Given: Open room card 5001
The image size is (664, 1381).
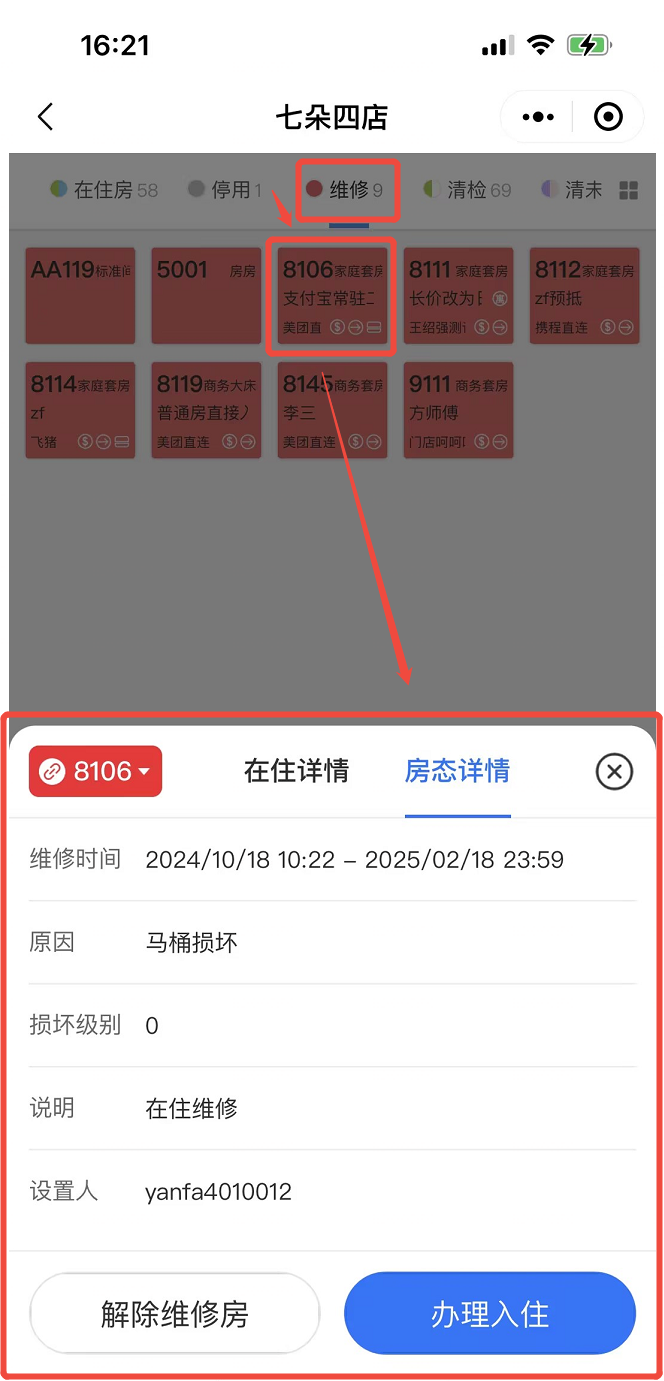Looking at the screenshot, I should [206, 296].
